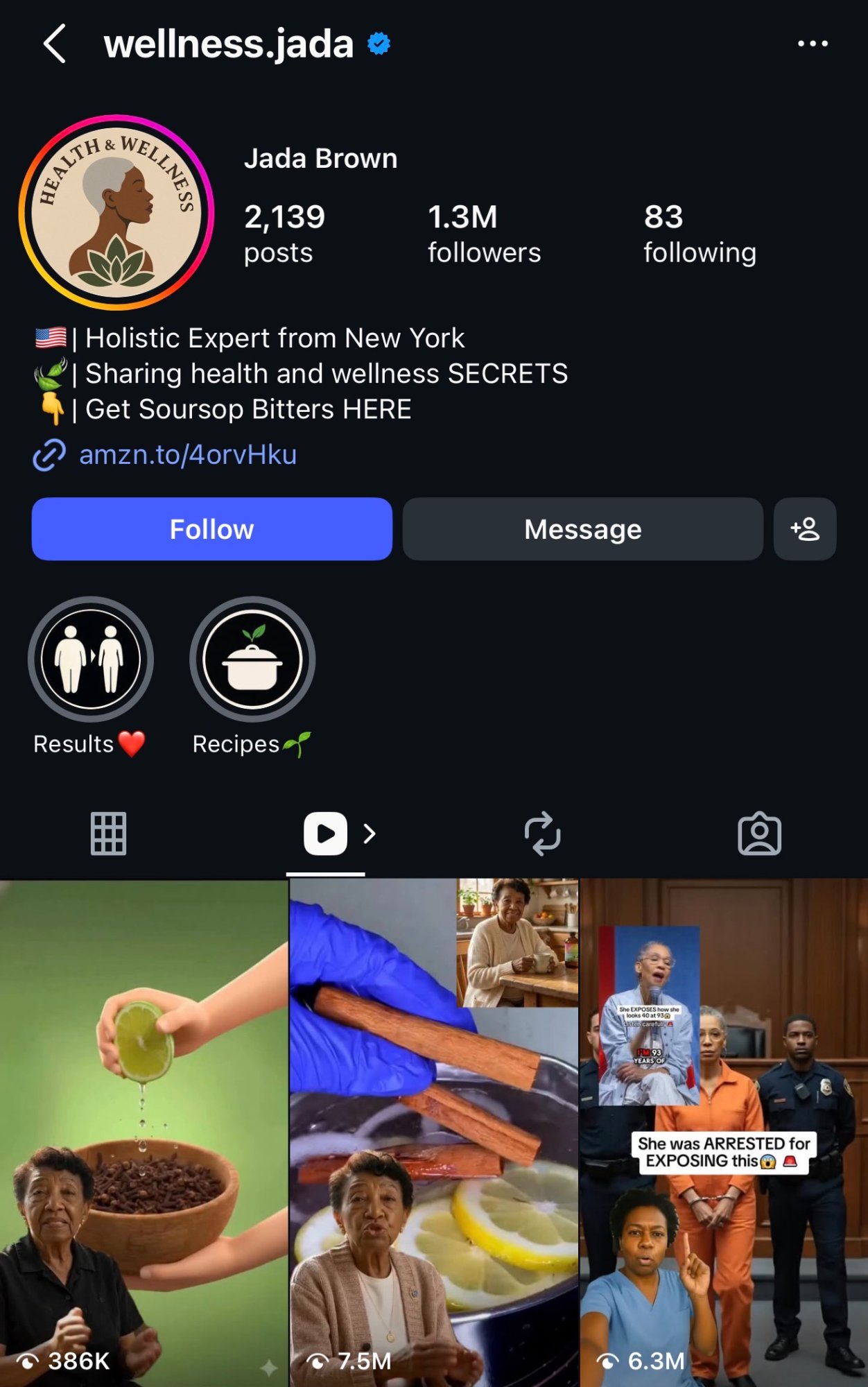This screenshot has height=1387, width=868.
Task: Open the three-dot overflow menu
Action: (812, 44)
